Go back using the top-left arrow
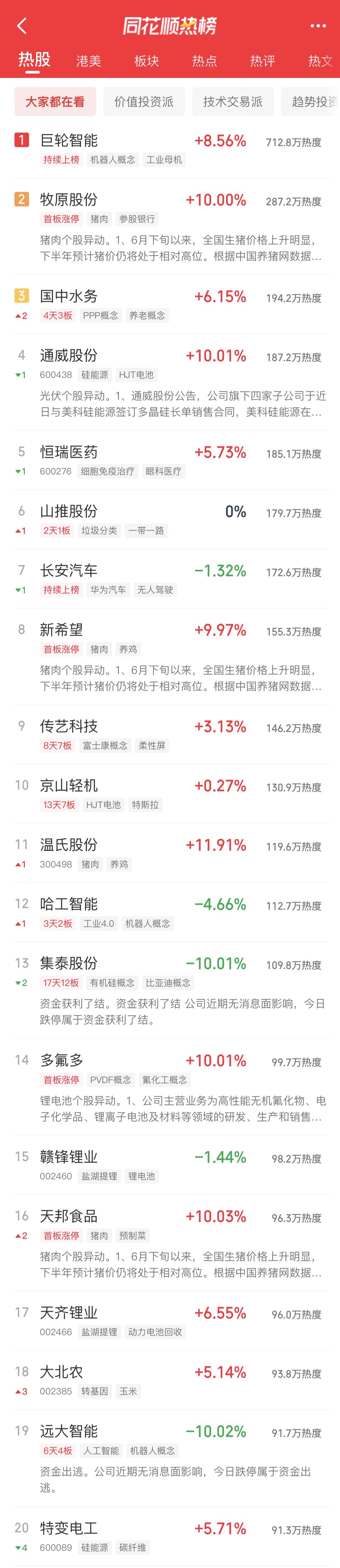 (22, 26)
